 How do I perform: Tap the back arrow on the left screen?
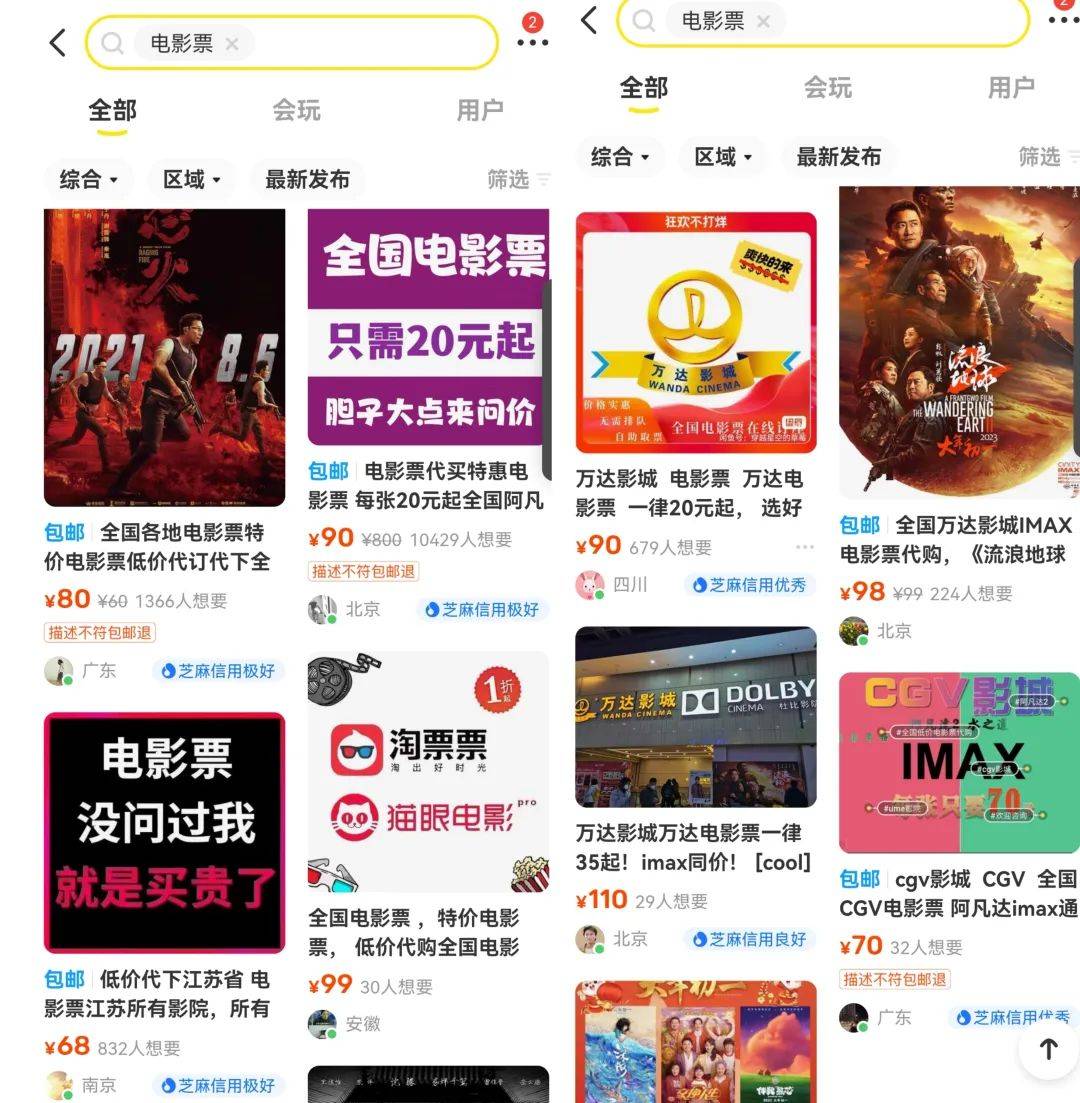pyautogui.click(x=57, y=42)
